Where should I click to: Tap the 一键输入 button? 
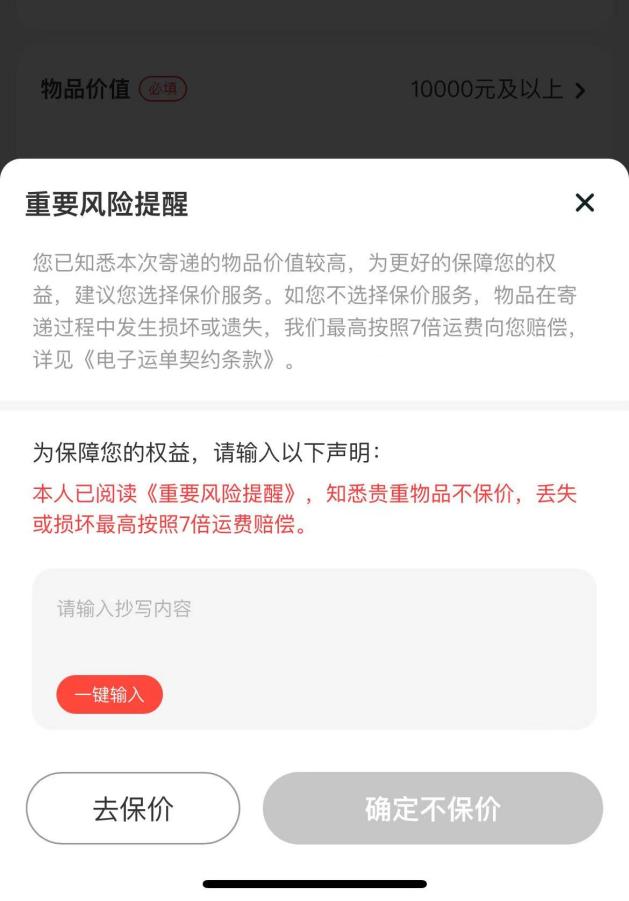[109, 695]
